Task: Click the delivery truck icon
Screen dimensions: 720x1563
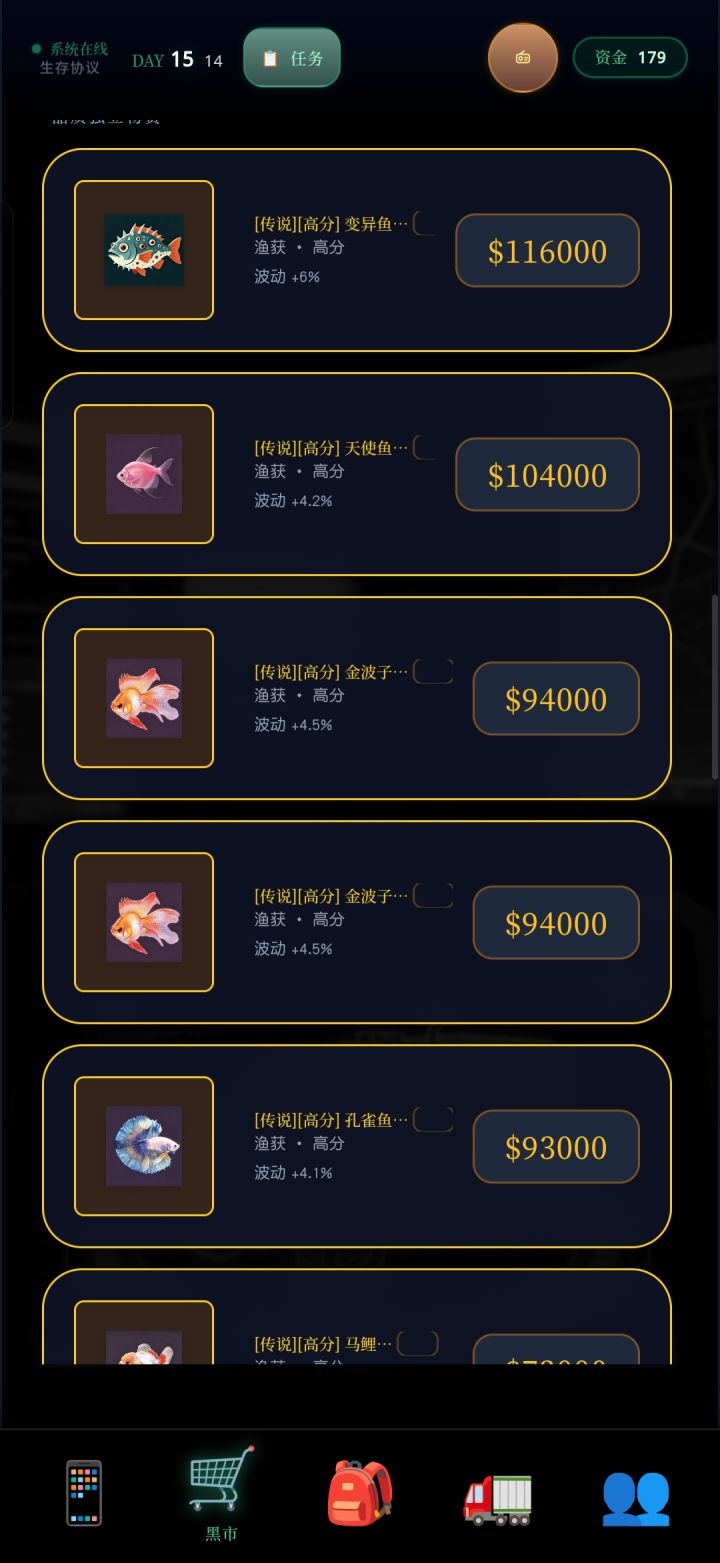Action: click(x=496, y=1494)
